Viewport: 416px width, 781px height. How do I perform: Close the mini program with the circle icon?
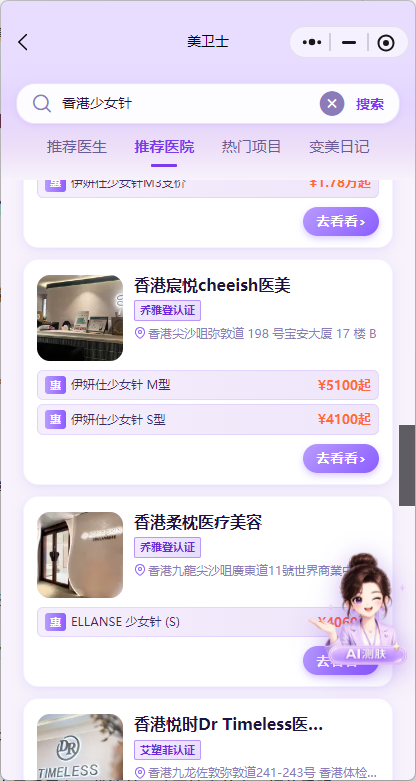[386, 43]
